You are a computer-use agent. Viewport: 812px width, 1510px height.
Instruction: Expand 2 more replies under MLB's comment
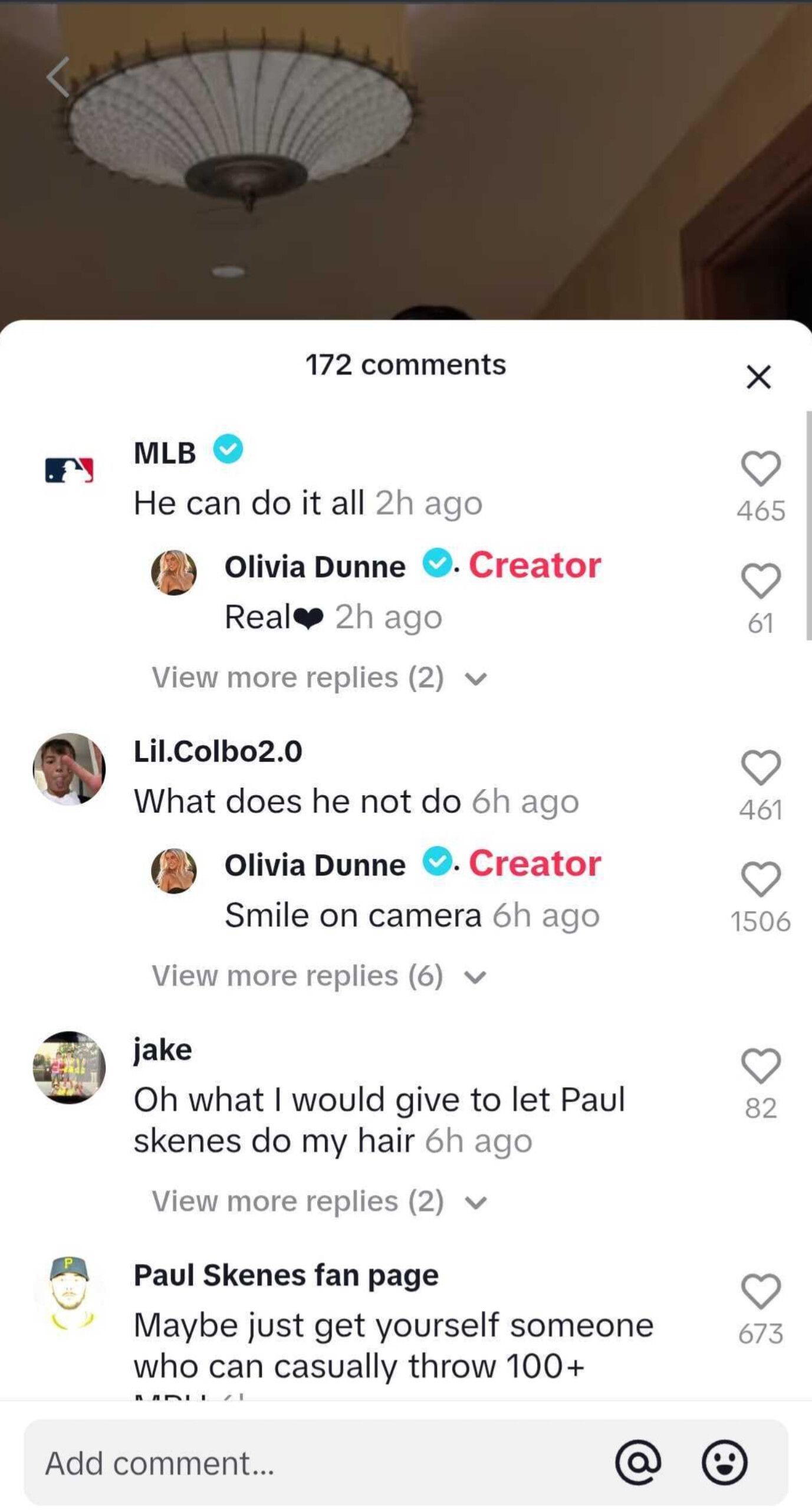tap(318, 678)
